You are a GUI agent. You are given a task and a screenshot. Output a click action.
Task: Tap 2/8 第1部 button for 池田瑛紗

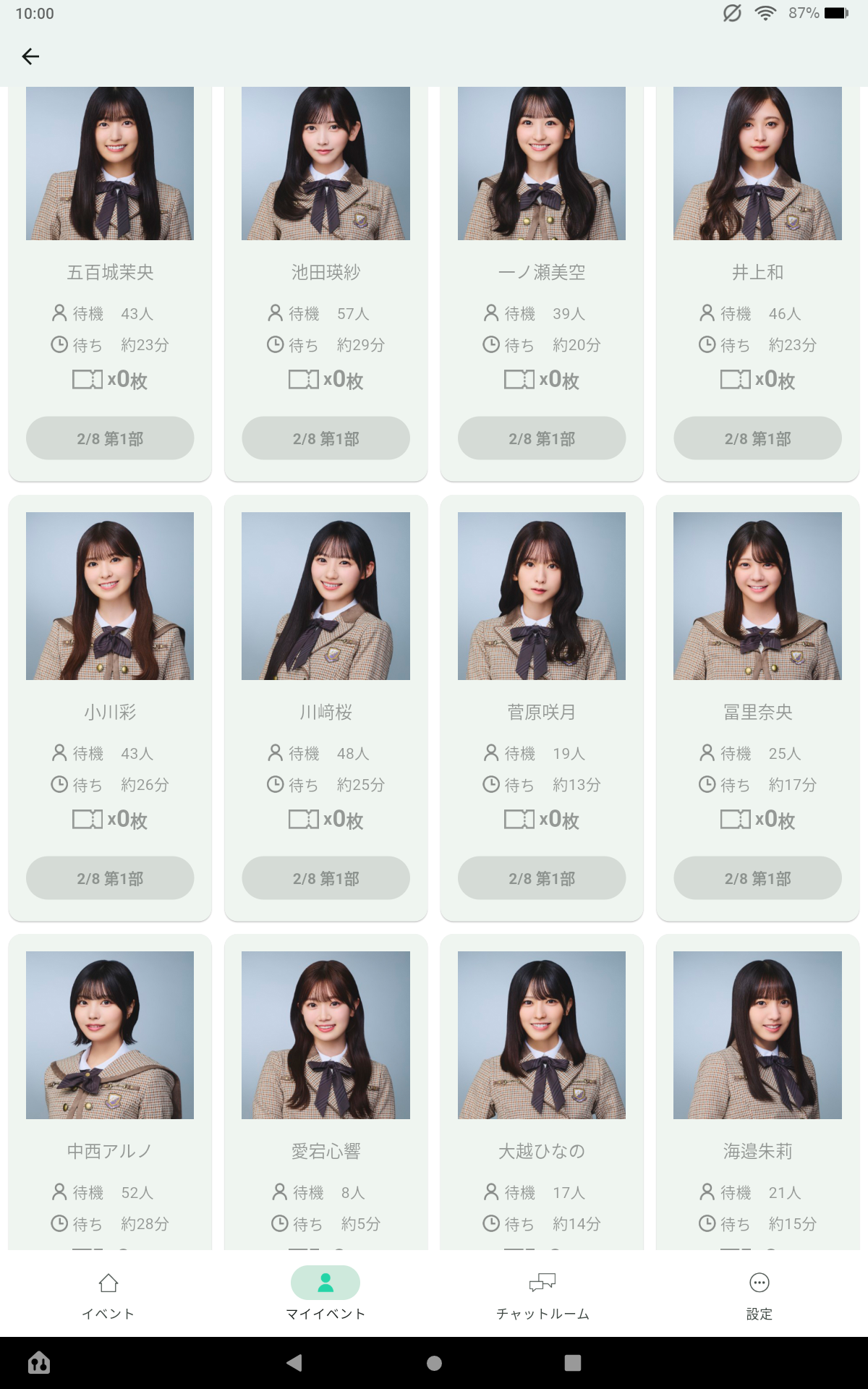point(325,438)
